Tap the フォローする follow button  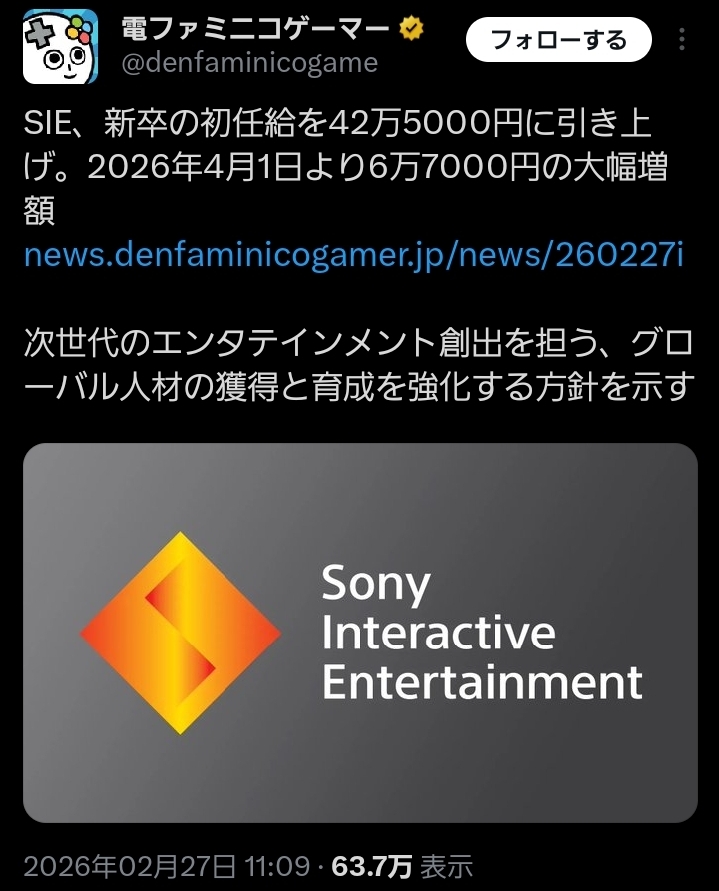[558, 40]
